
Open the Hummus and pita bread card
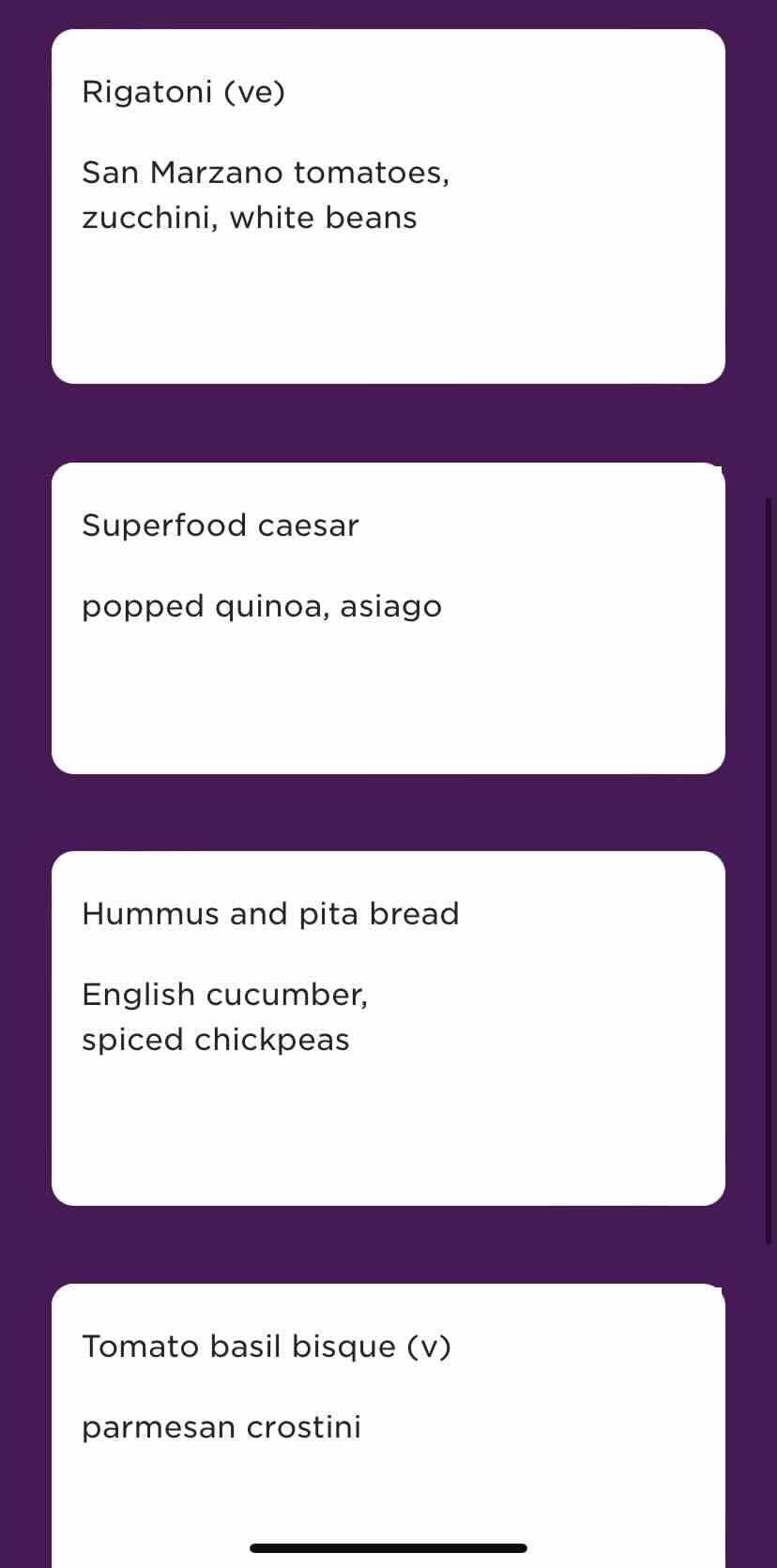(388, 1028)
